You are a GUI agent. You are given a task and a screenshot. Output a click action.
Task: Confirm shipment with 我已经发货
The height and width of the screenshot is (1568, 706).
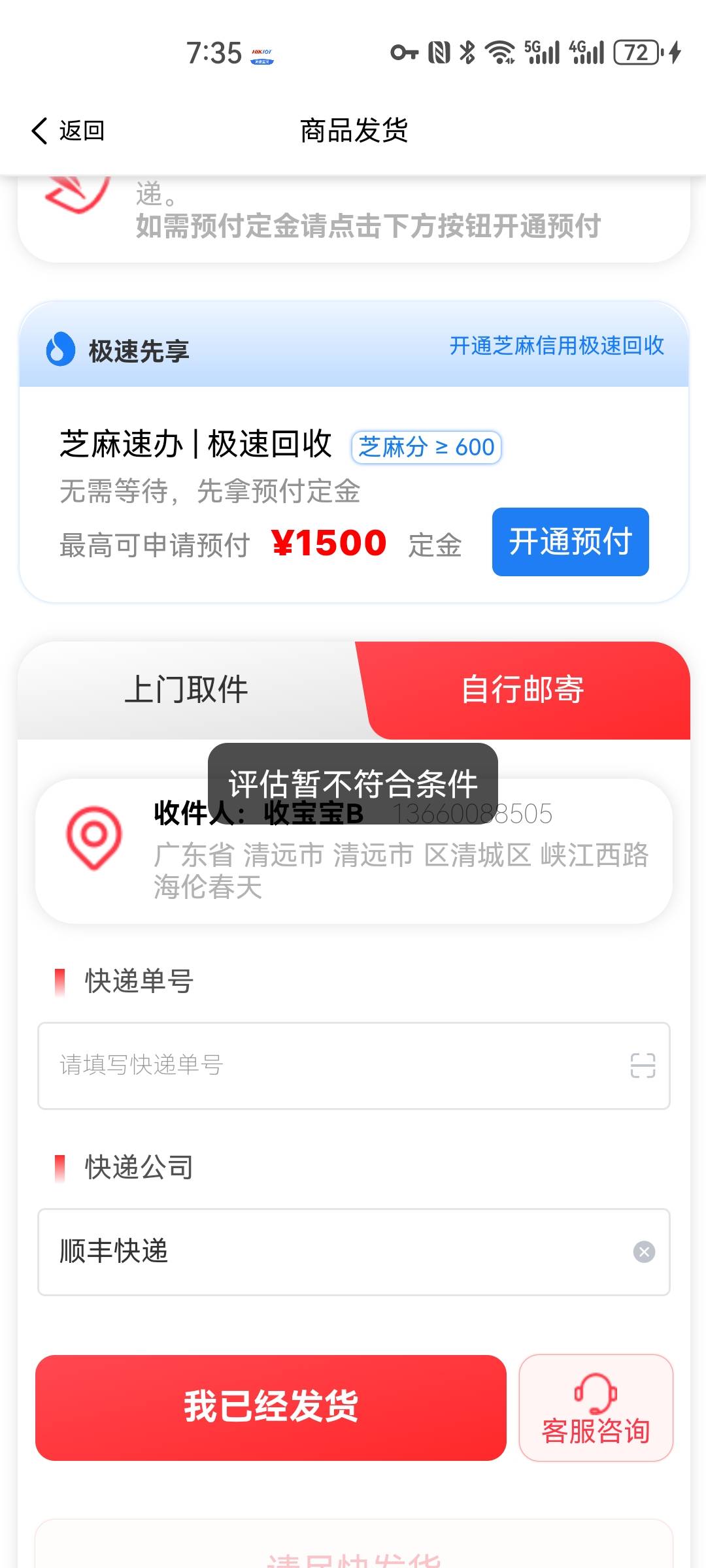(x=271, y=1407)
